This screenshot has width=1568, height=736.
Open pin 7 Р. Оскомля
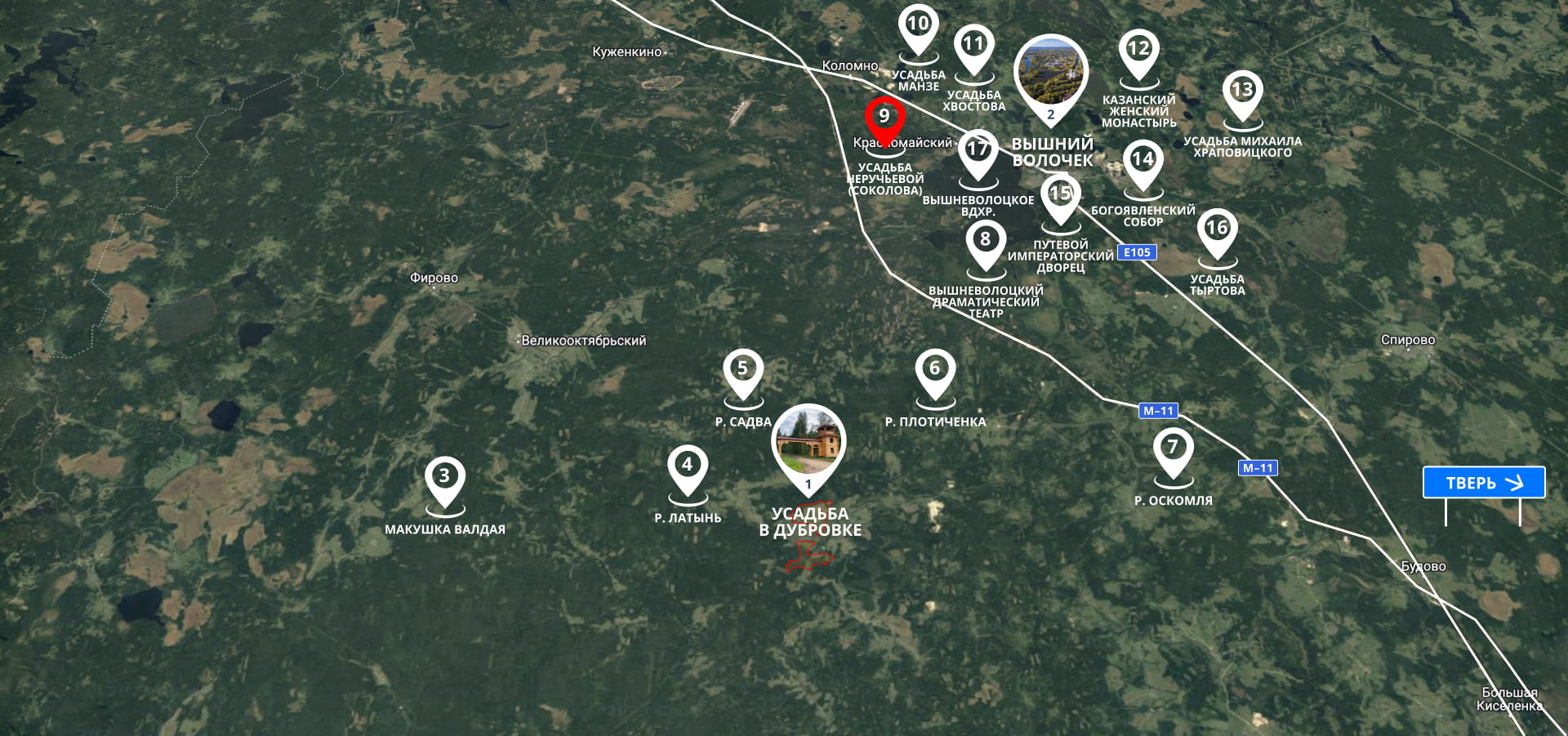point(1173,448)
